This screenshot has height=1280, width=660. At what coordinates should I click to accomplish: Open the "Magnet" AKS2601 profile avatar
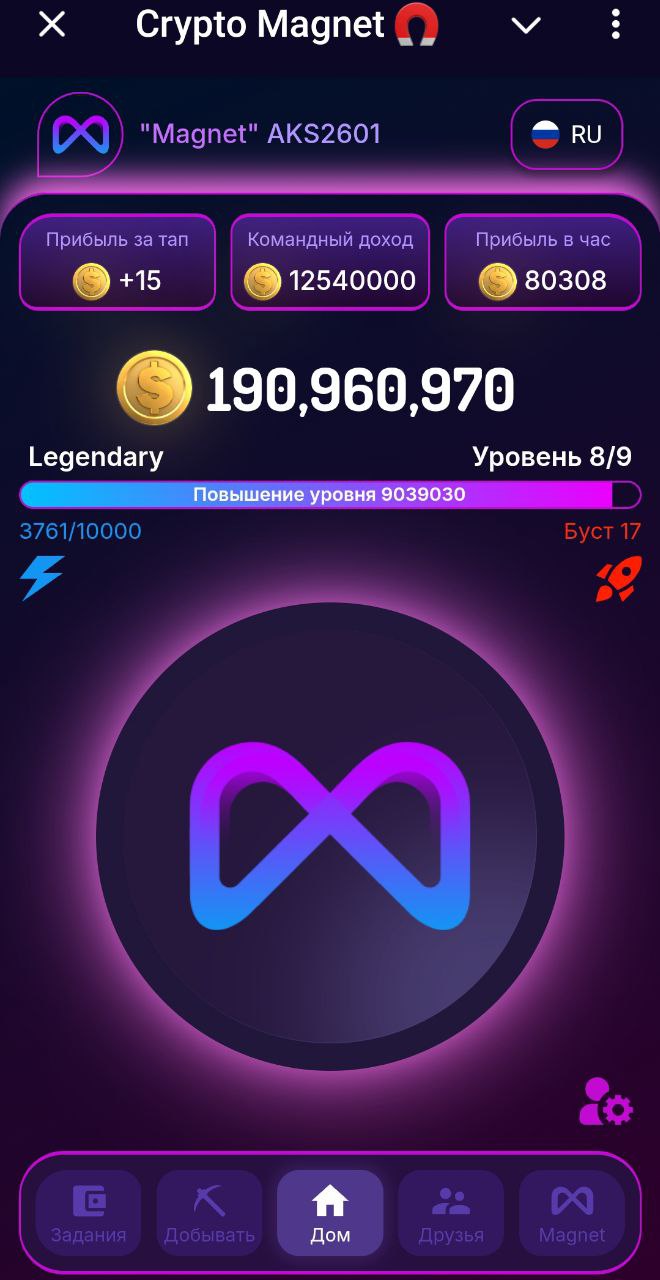point(79,134)
